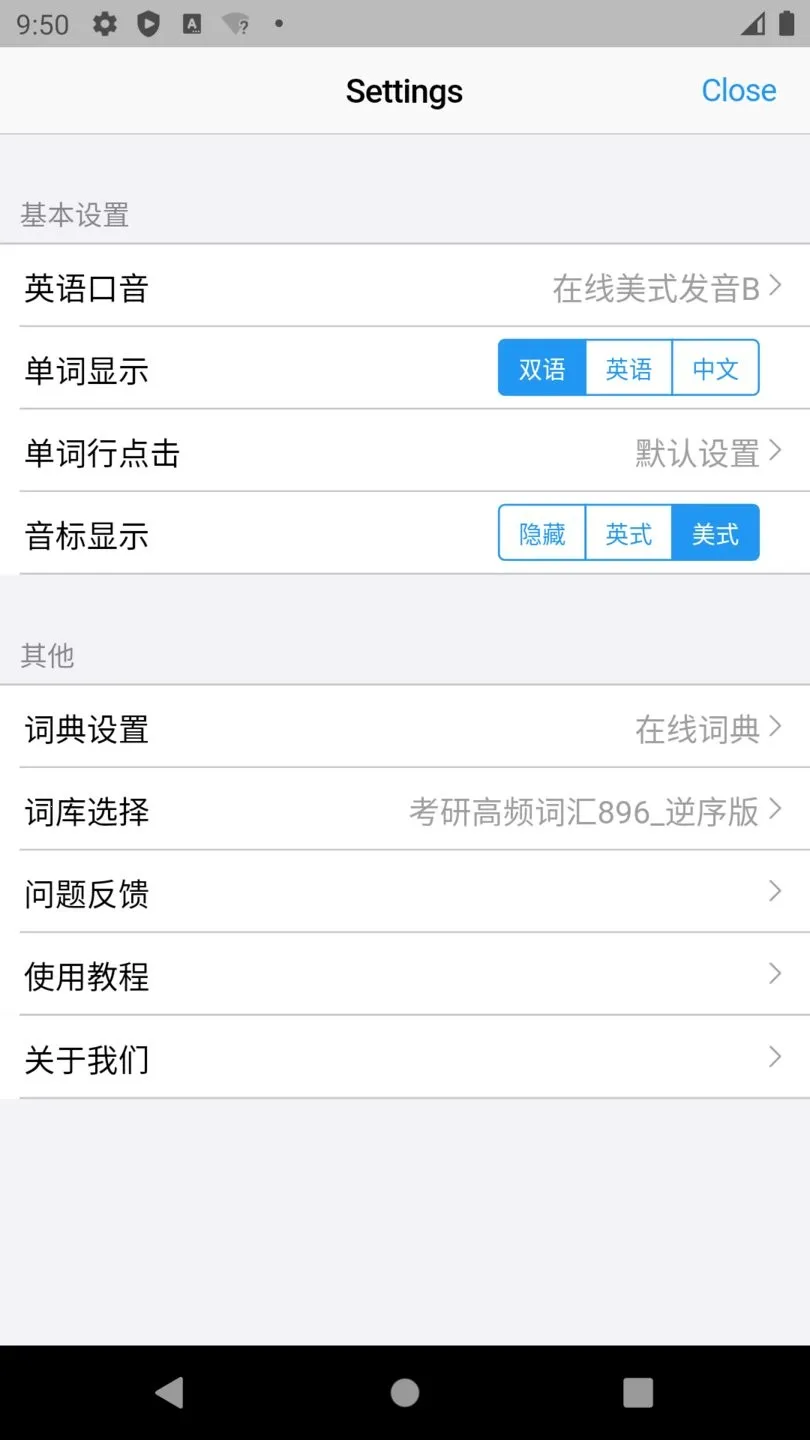This screenshot has width=810, height=1440.
Task: Open recent apps with the square navigation button
Action: click(637, 1391)
